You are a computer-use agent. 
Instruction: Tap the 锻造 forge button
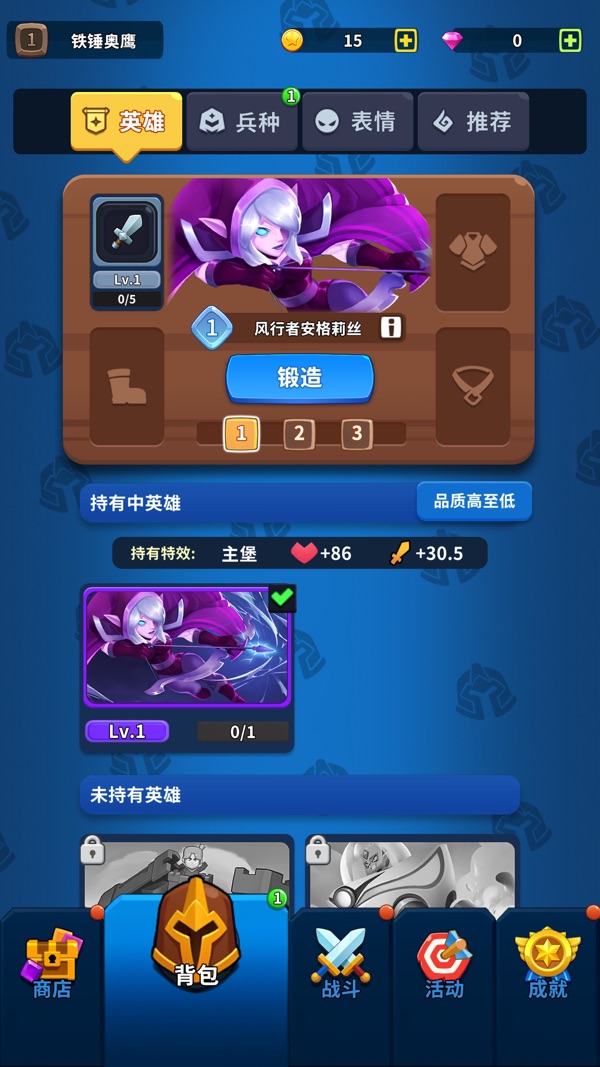tap(300, 378)
